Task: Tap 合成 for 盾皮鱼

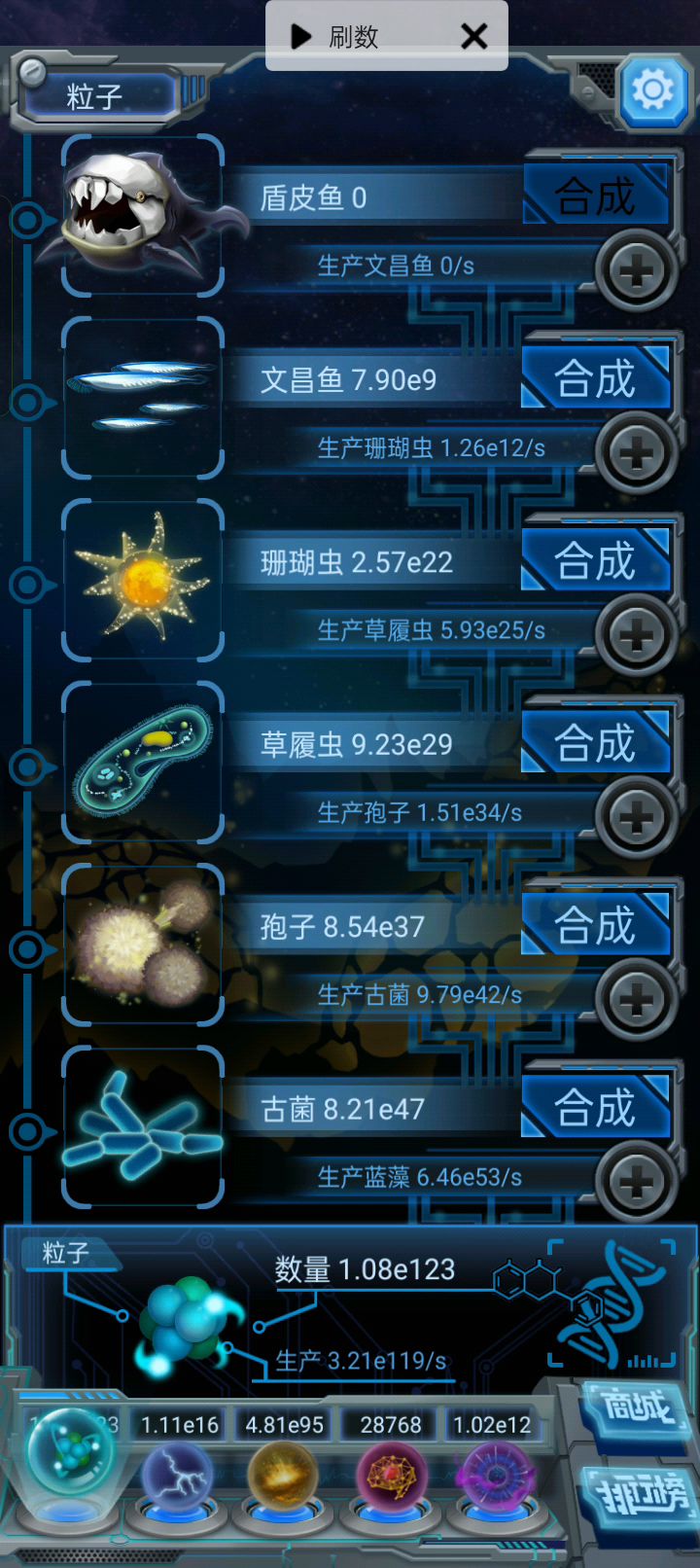Action: (x=595, y=196)
